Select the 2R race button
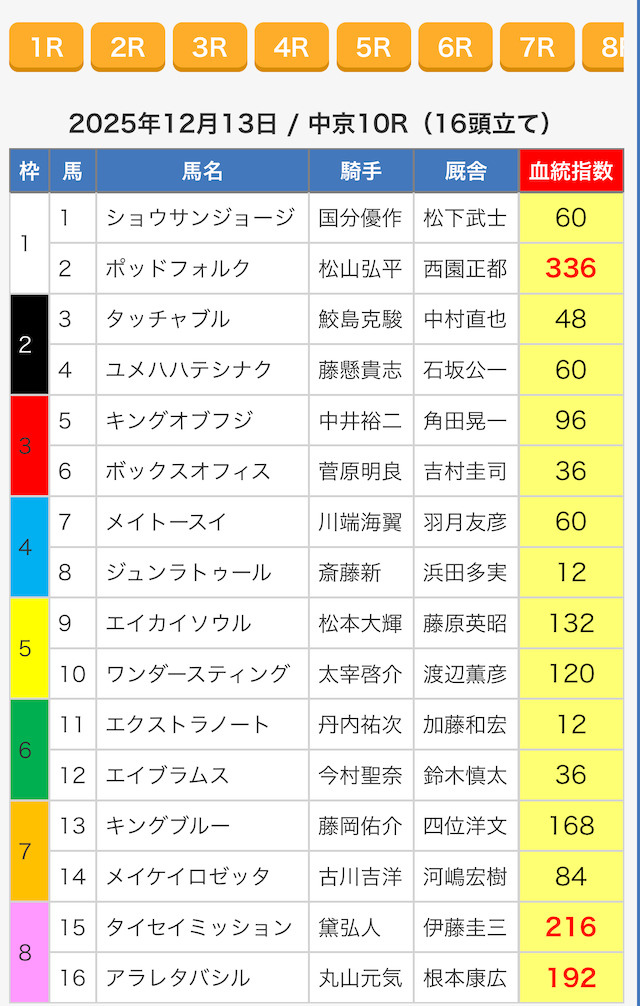Viewport: 640px width, 1006px height. [x=128, y=47]
